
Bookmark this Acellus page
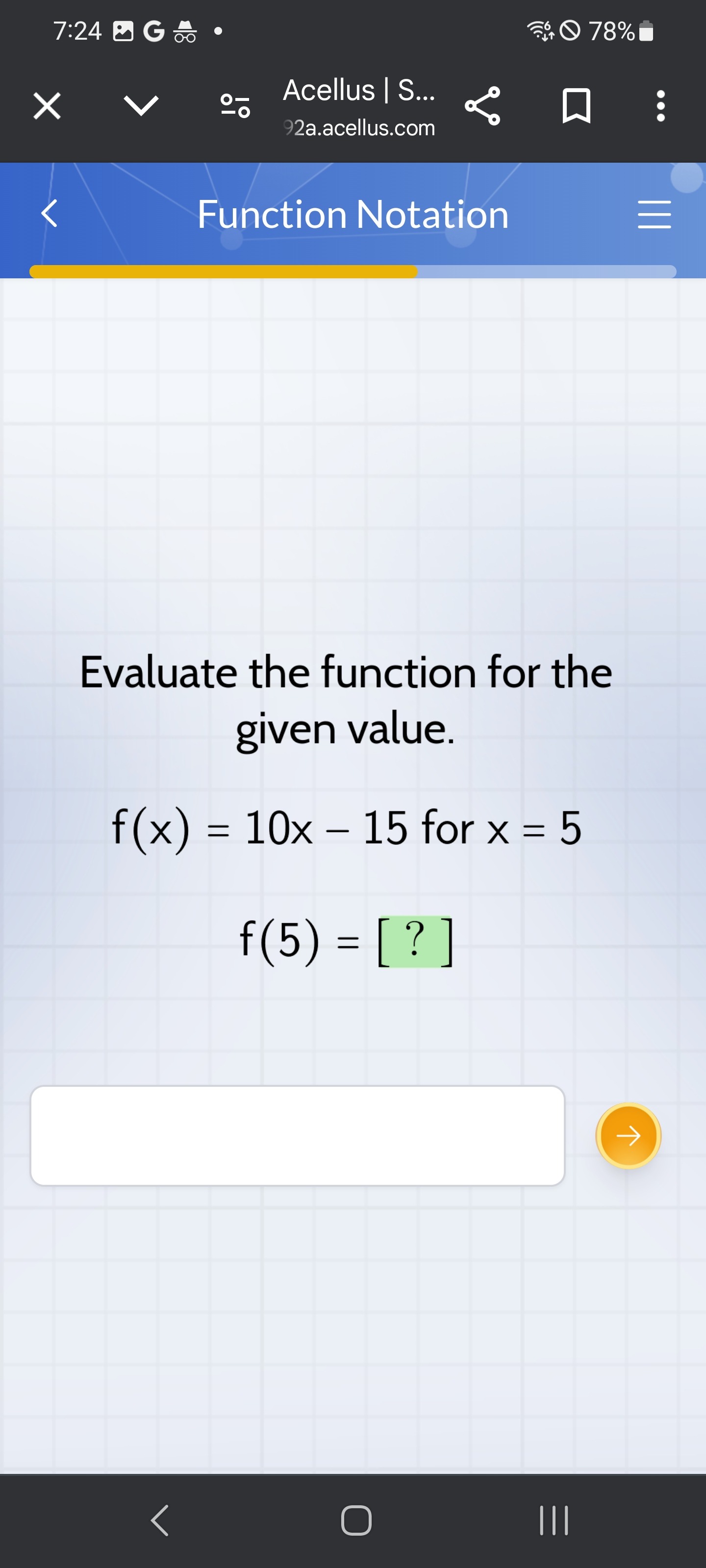576,106
